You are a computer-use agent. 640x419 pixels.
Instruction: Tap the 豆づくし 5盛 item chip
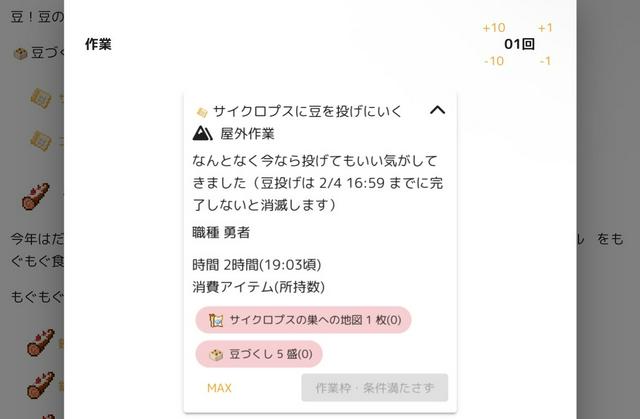click(259, 354)
